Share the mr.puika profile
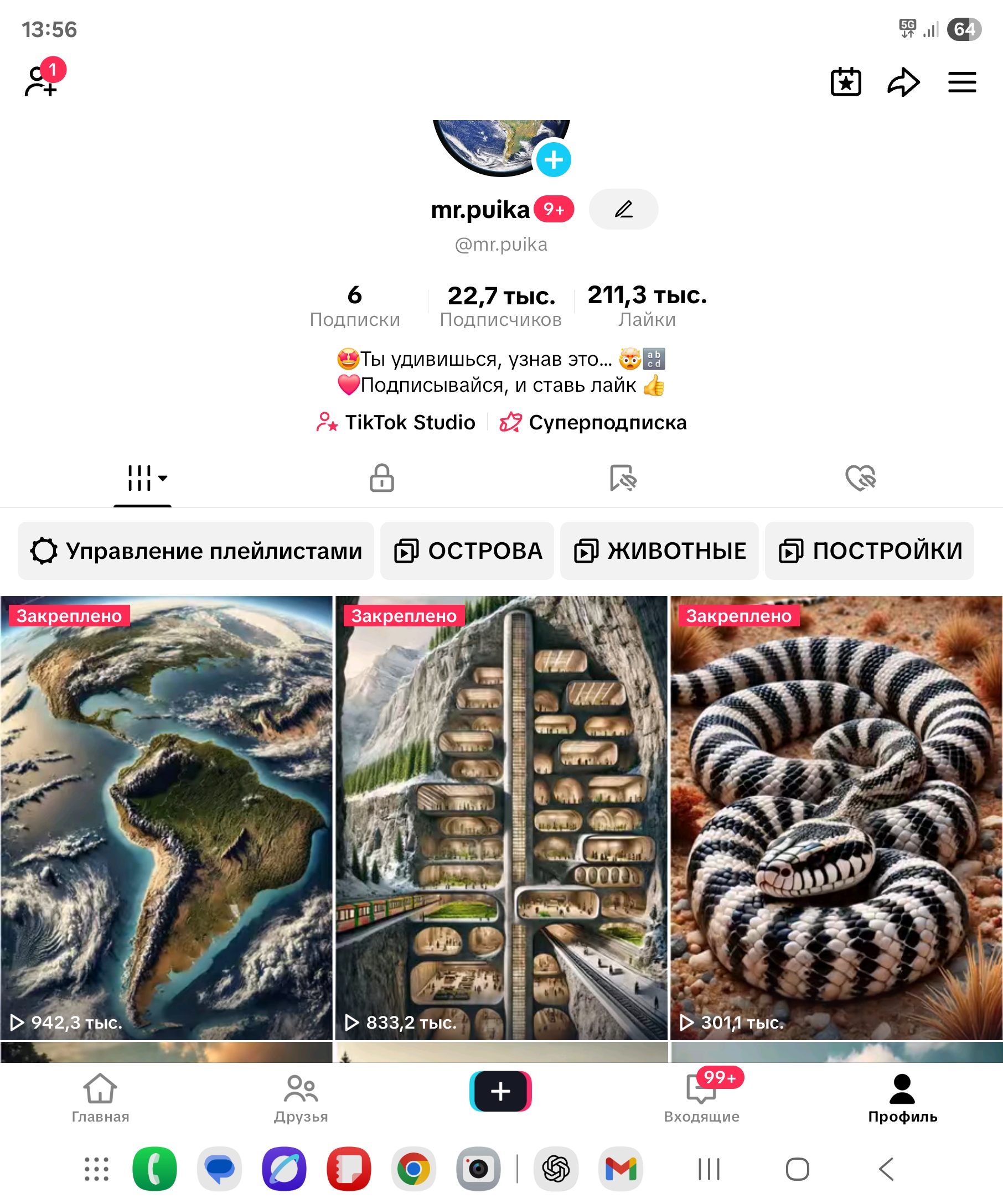This screenshot has width=1003, height=1204. point(903,82)
